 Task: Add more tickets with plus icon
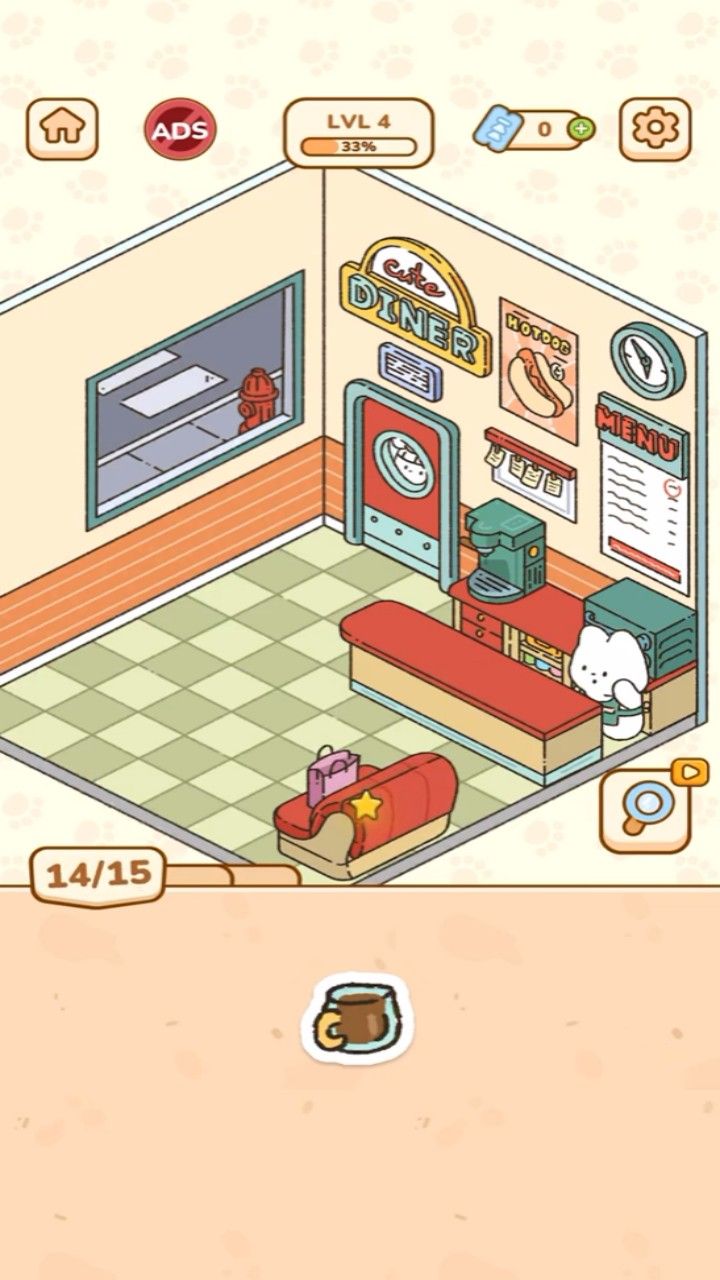pyautogui.click(x=580, y=129)
